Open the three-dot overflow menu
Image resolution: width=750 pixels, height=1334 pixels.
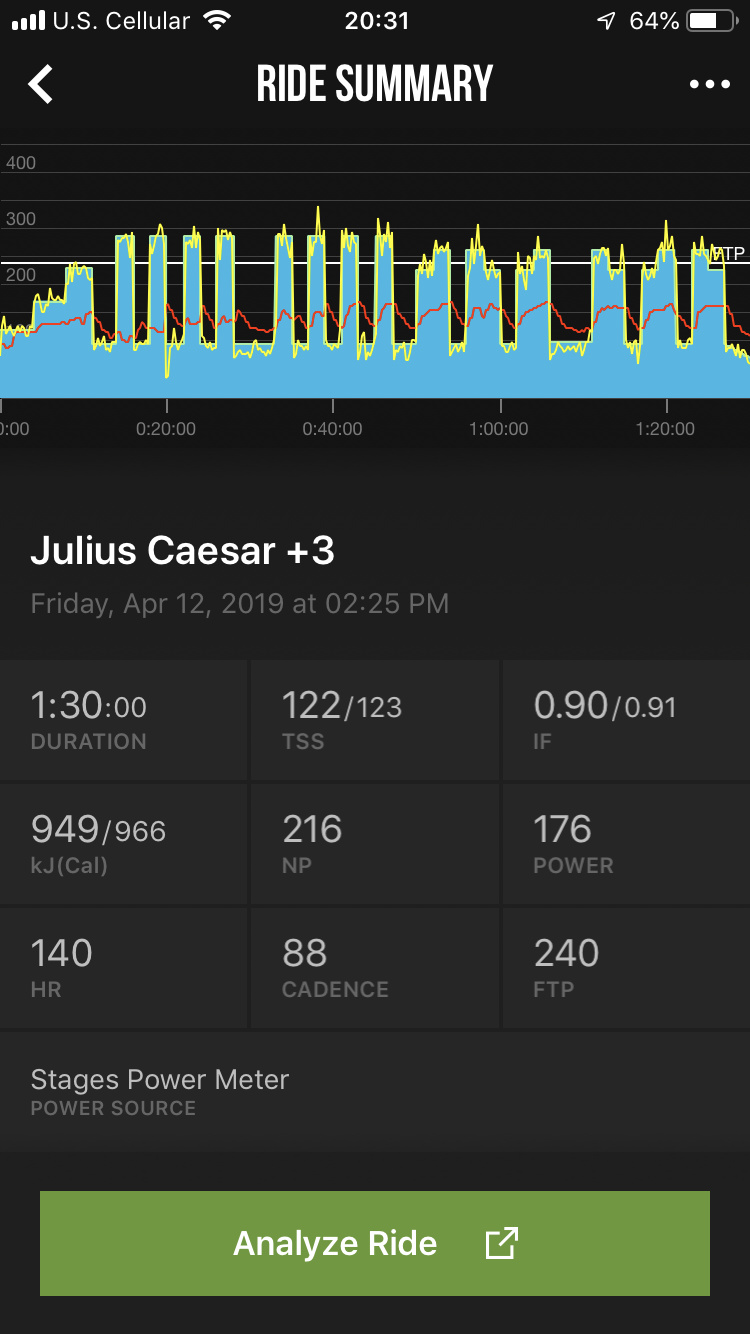pos(709,85)
